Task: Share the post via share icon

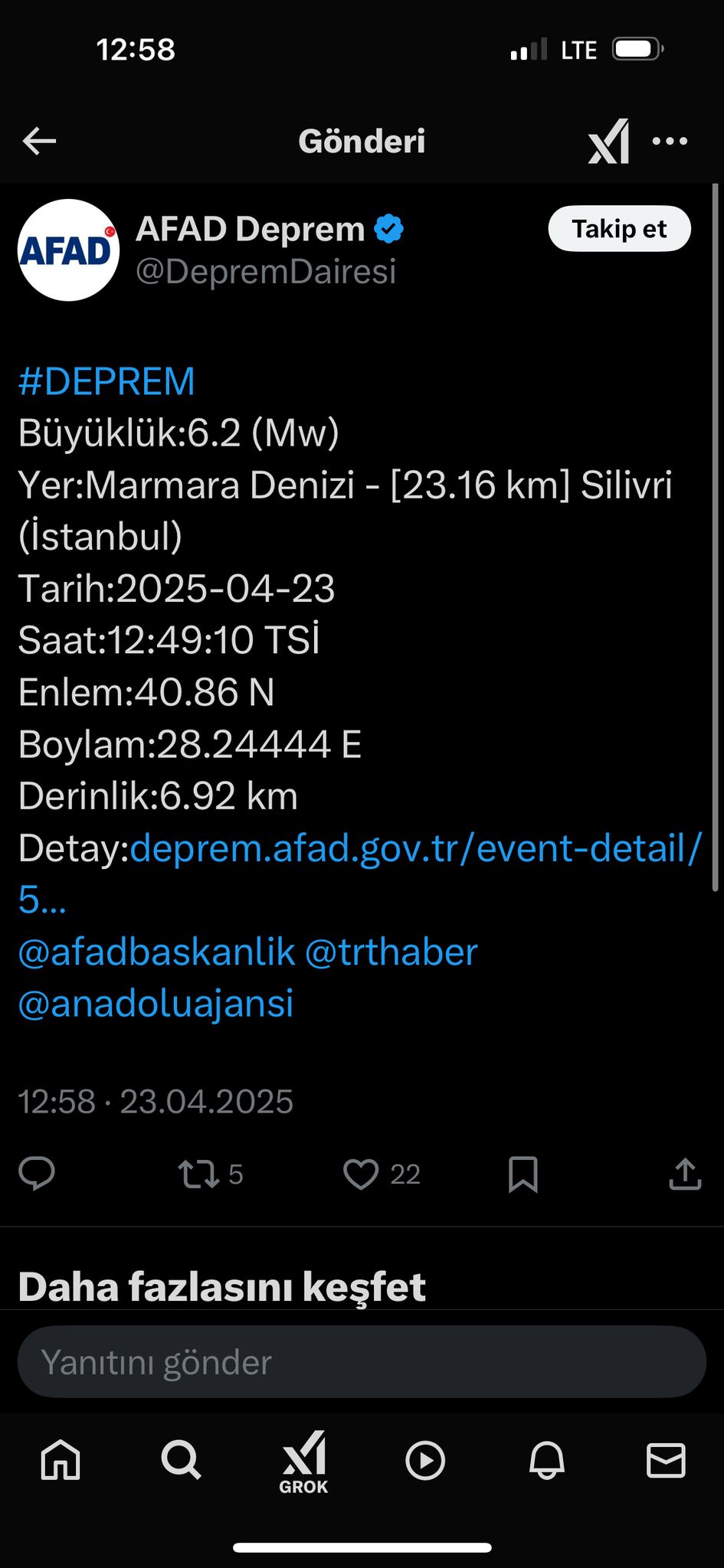Action: coord(685,1174)
